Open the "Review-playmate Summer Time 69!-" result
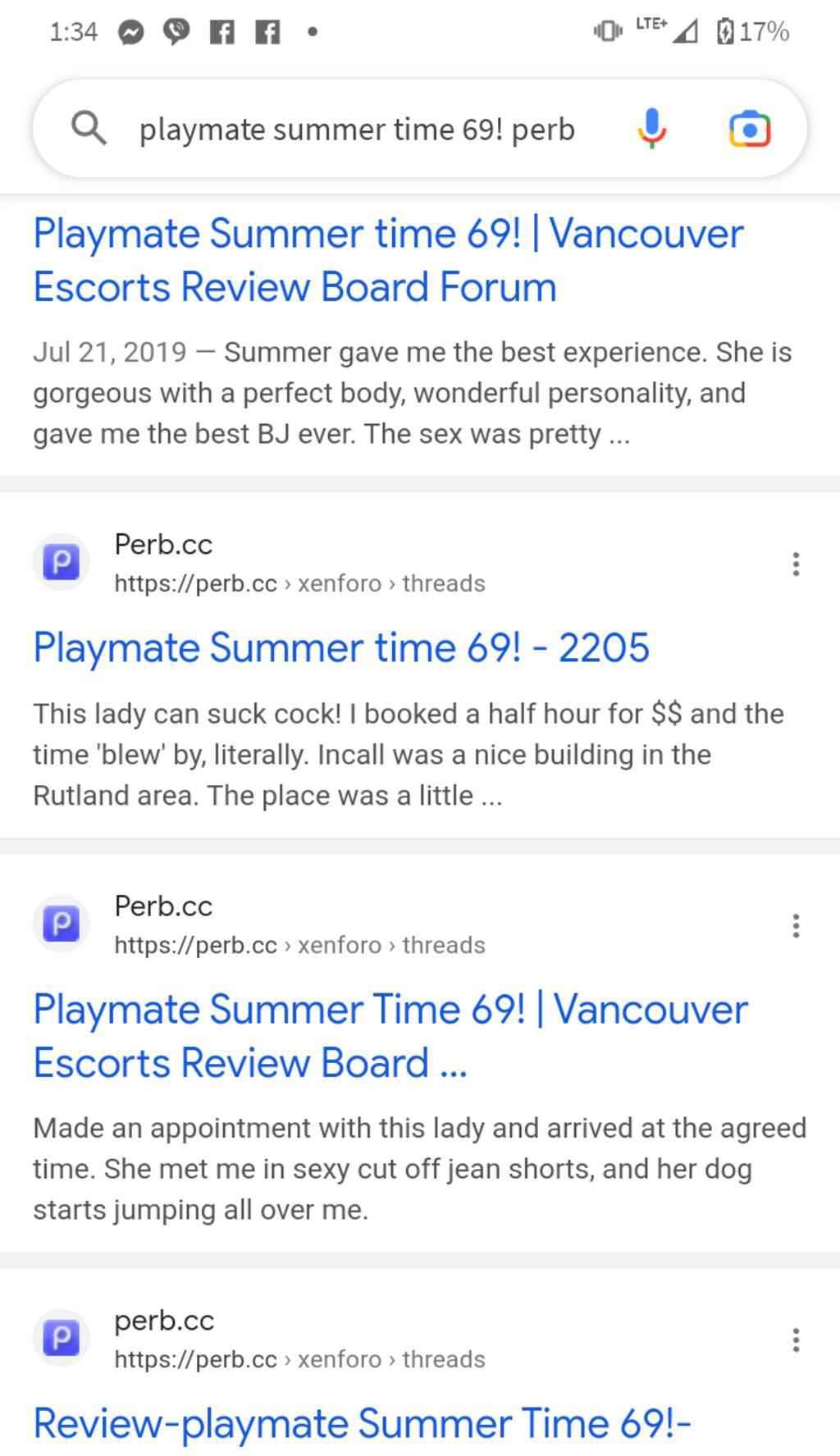Screen dimensions: 840x1456 tap(362, 1423)
